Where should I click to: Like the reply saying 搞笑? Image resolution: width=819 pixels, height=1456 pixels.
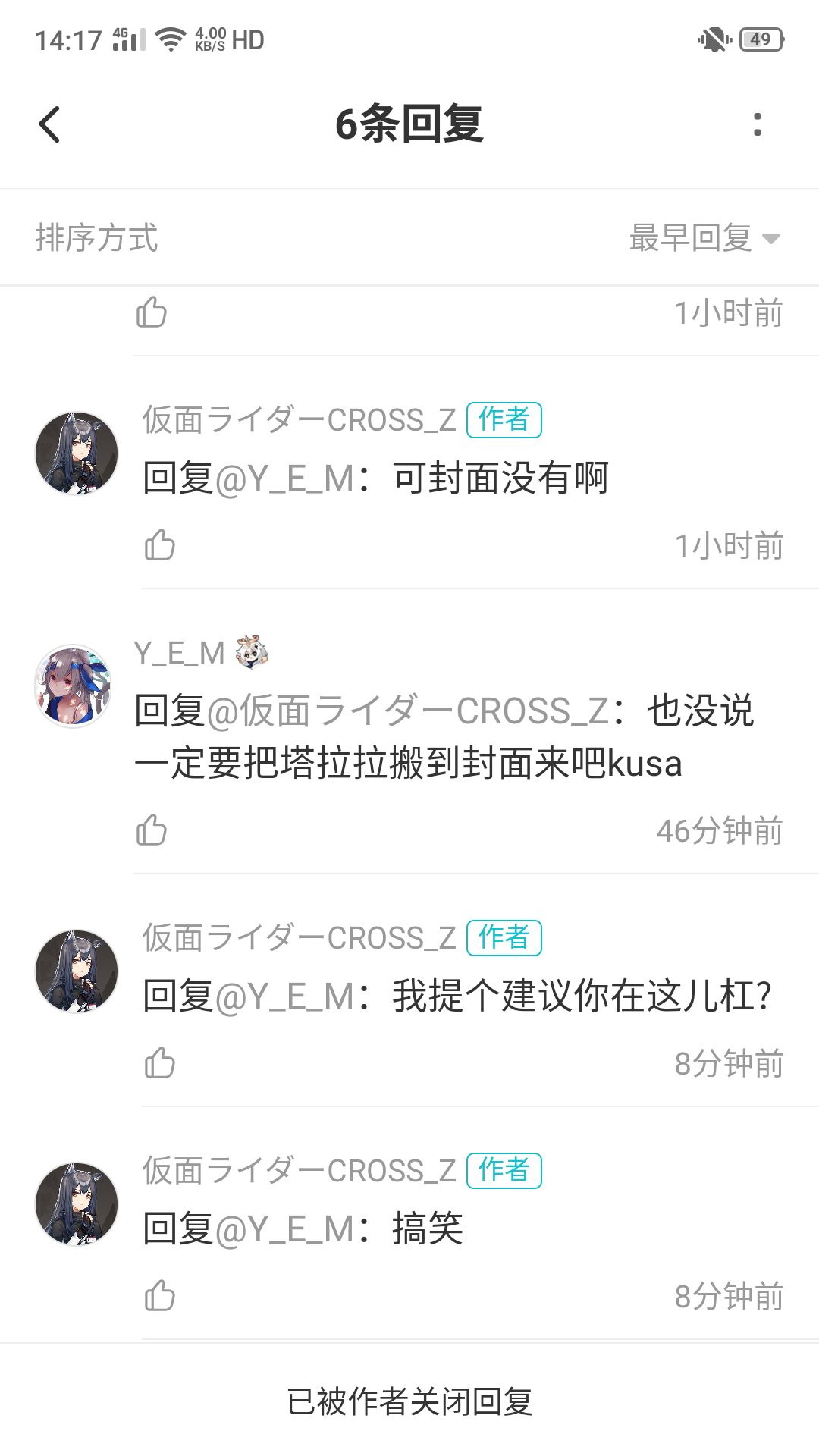pos(159,1296)
